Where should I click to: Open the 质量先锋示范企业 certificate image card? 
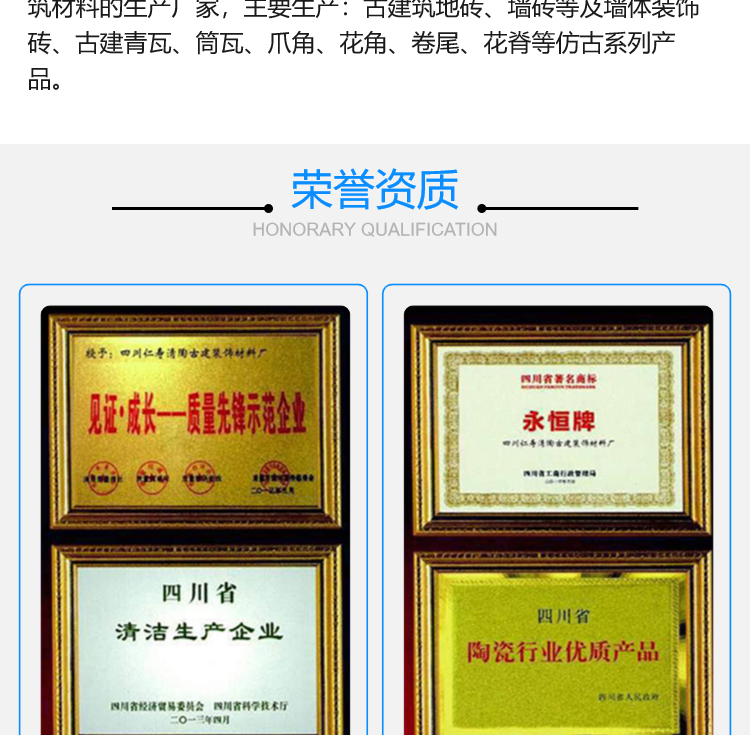click(193, 510)
